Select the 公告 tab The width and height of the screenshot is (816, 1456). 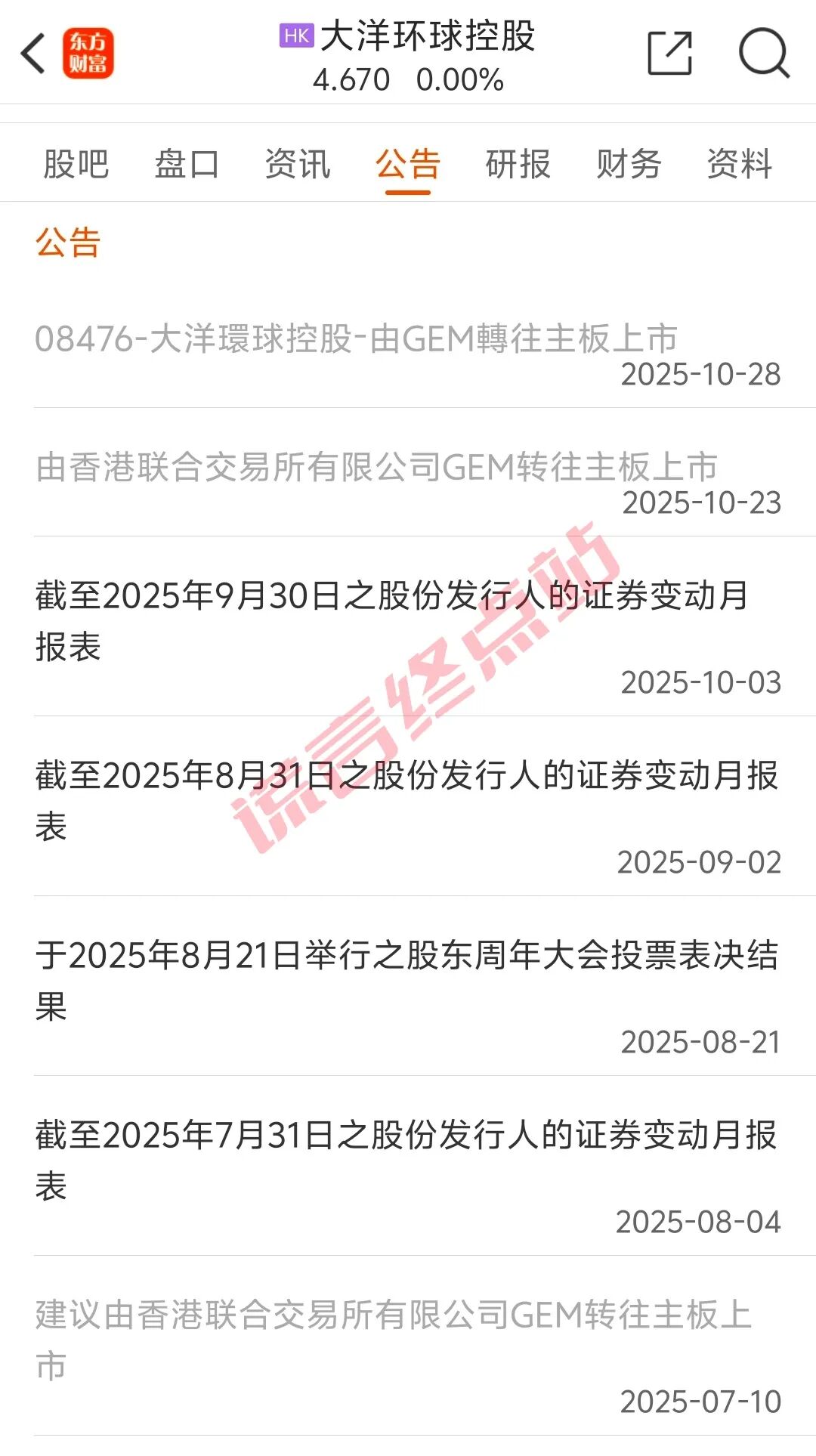(x=408, y=164)
